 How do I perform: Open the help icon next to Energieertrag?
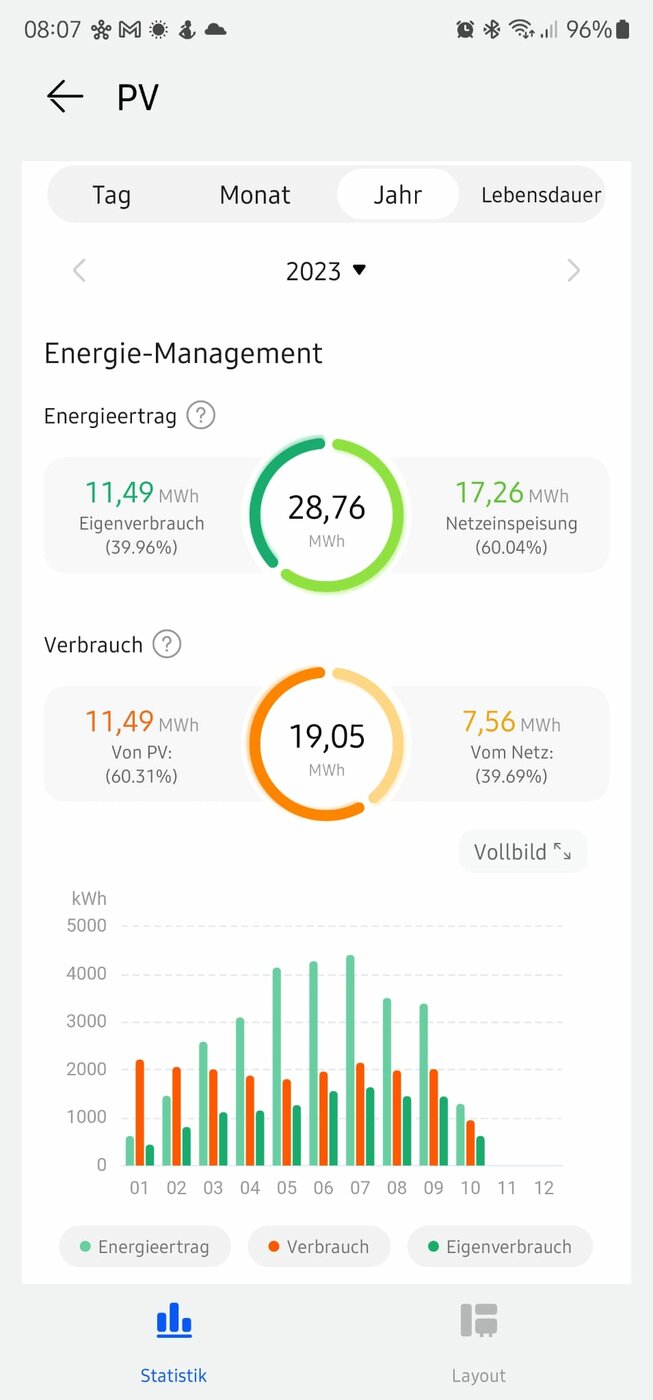point(201,415)
